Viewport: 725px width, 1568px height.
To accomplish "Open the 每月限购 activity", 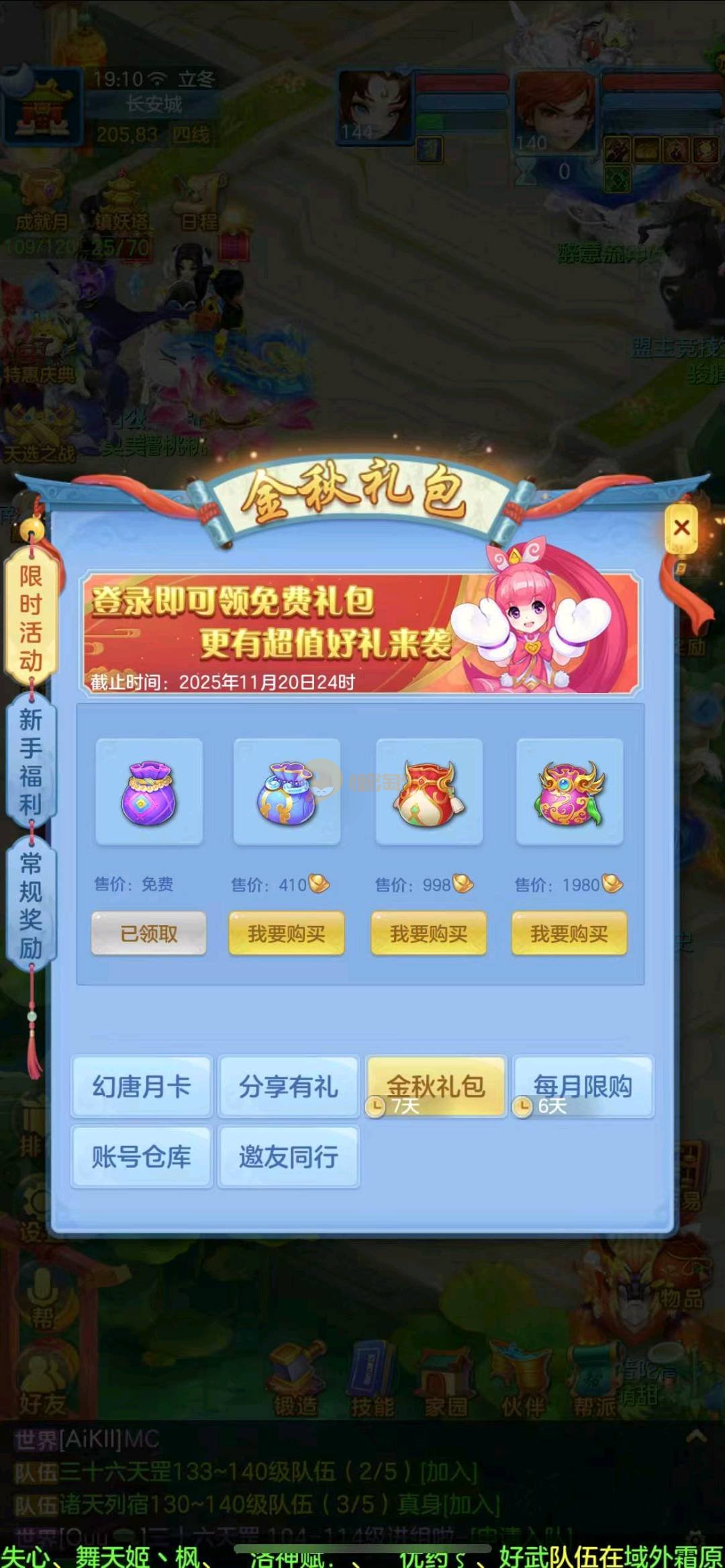I will pyautogui.click(x=583, y=1087).
